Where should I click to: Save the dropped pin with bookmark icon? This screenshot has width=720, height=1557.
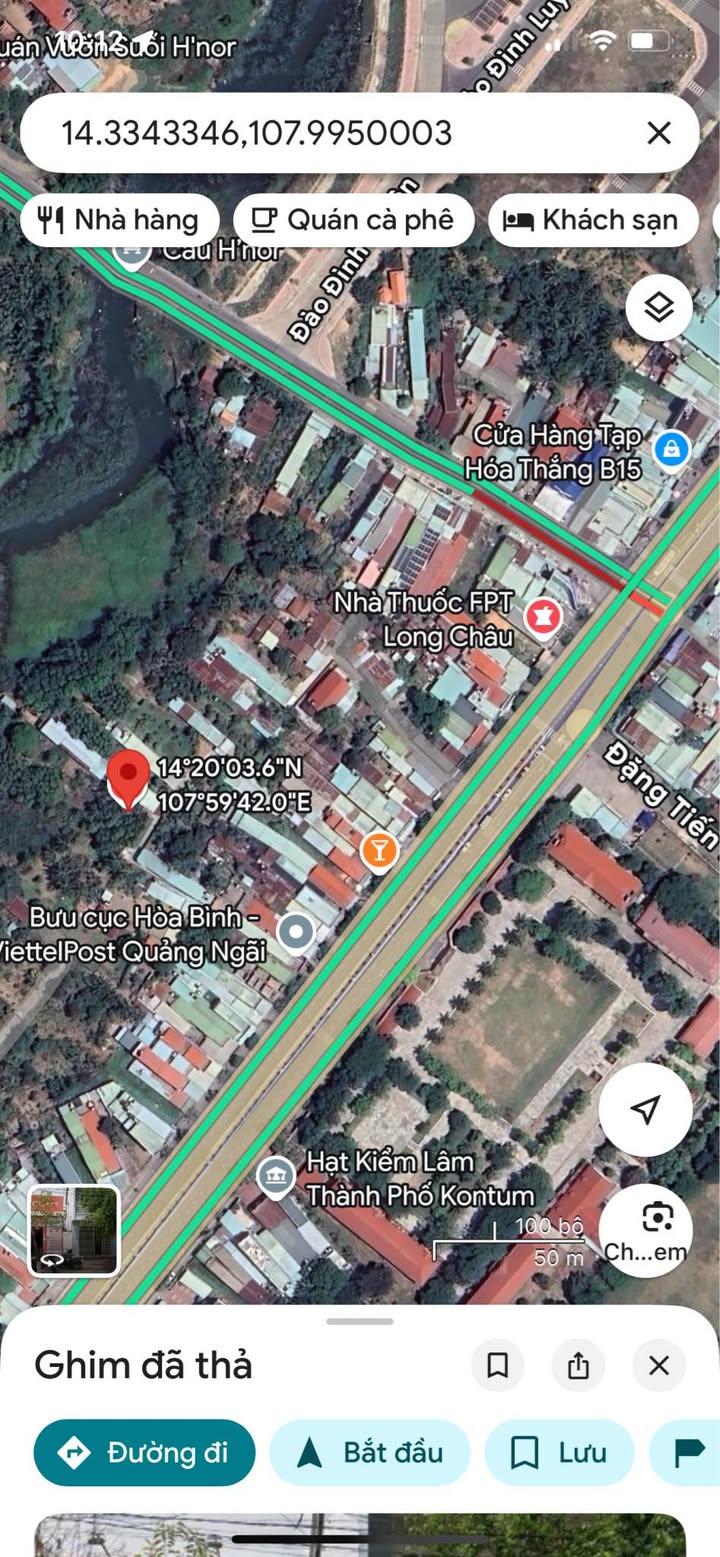[x=498, y=1365]
